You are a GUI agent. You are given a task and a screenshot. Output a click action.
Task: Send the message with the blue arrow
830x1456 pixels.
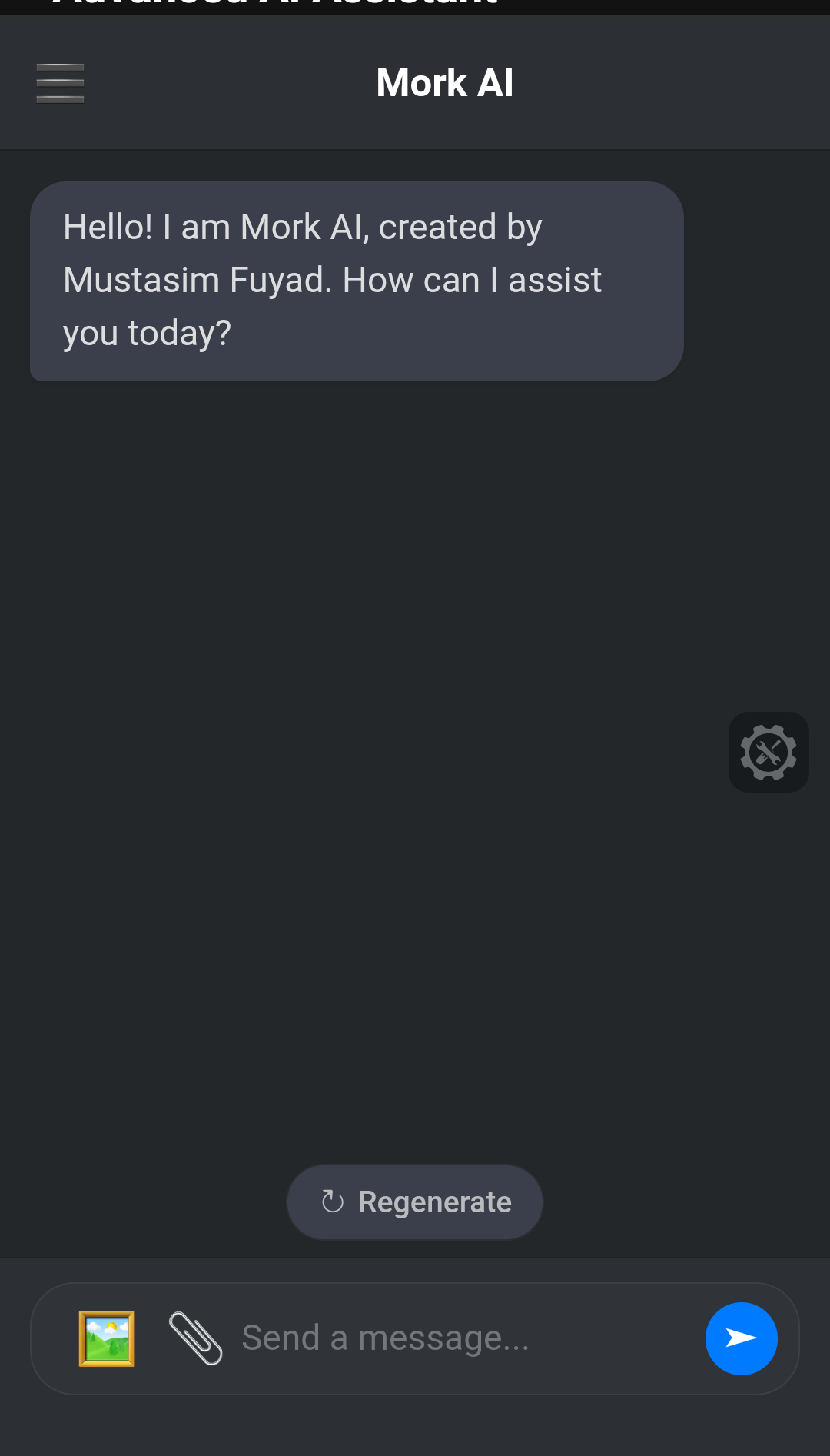(x=741, y=1338)
